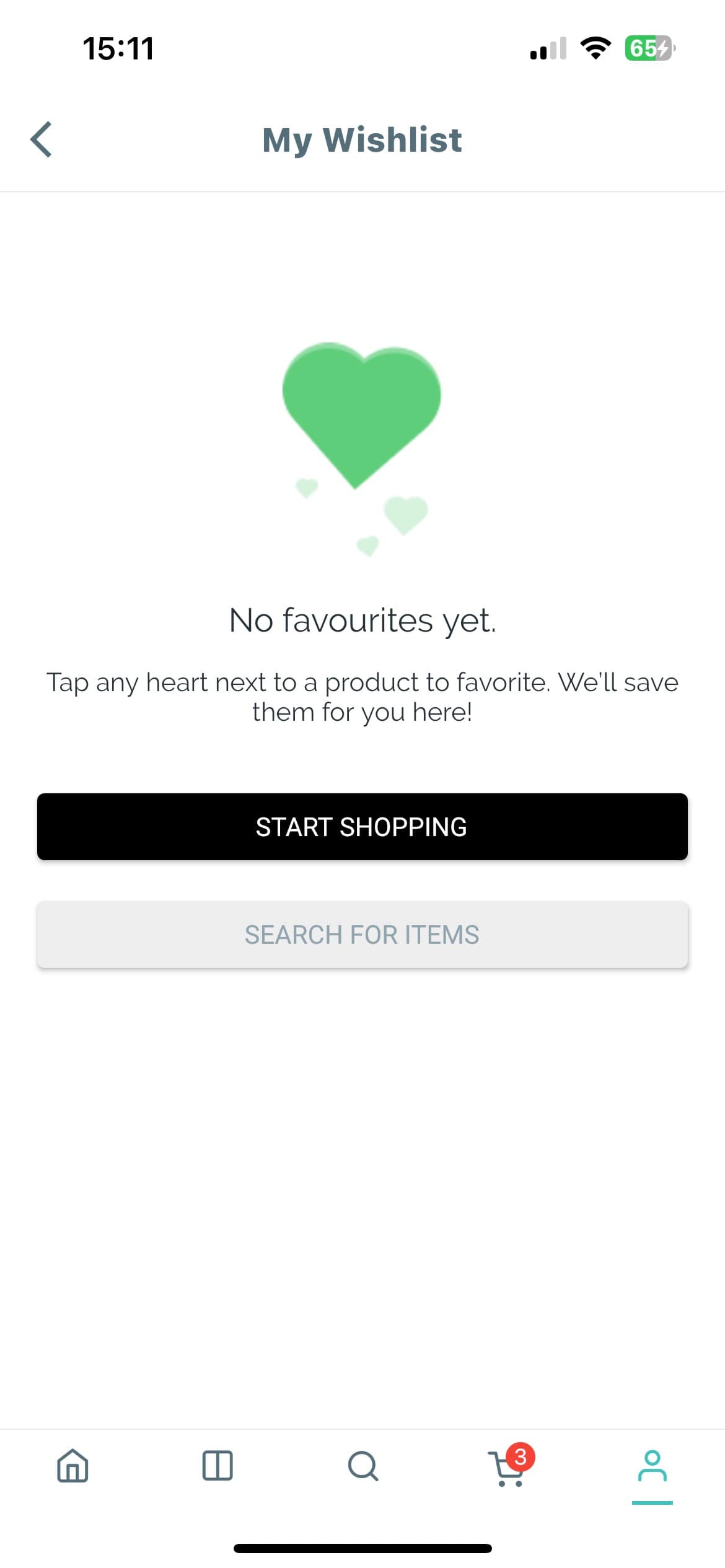The height and width of the screenshot is (1568, 725).
Task: Switch to the Home tab
Action: point(72,1466)
